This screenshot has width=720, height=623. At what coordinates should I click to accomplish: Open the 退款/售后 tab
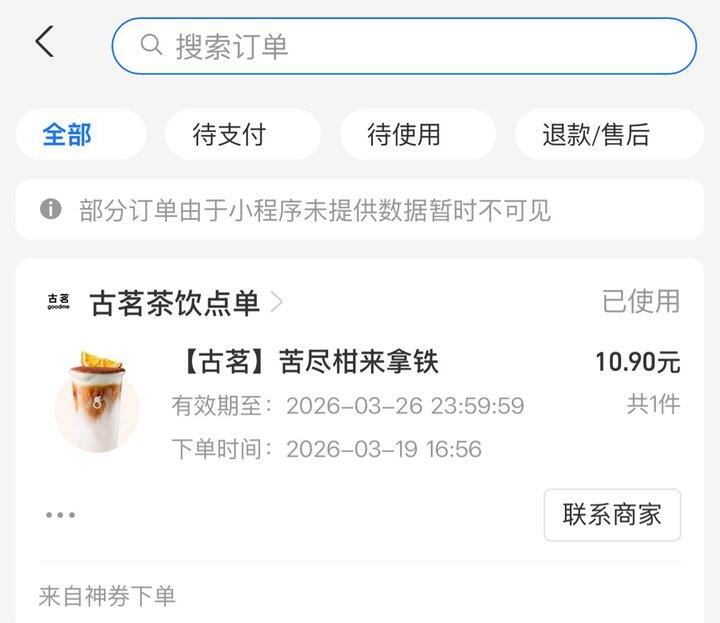tap(595, 135)
